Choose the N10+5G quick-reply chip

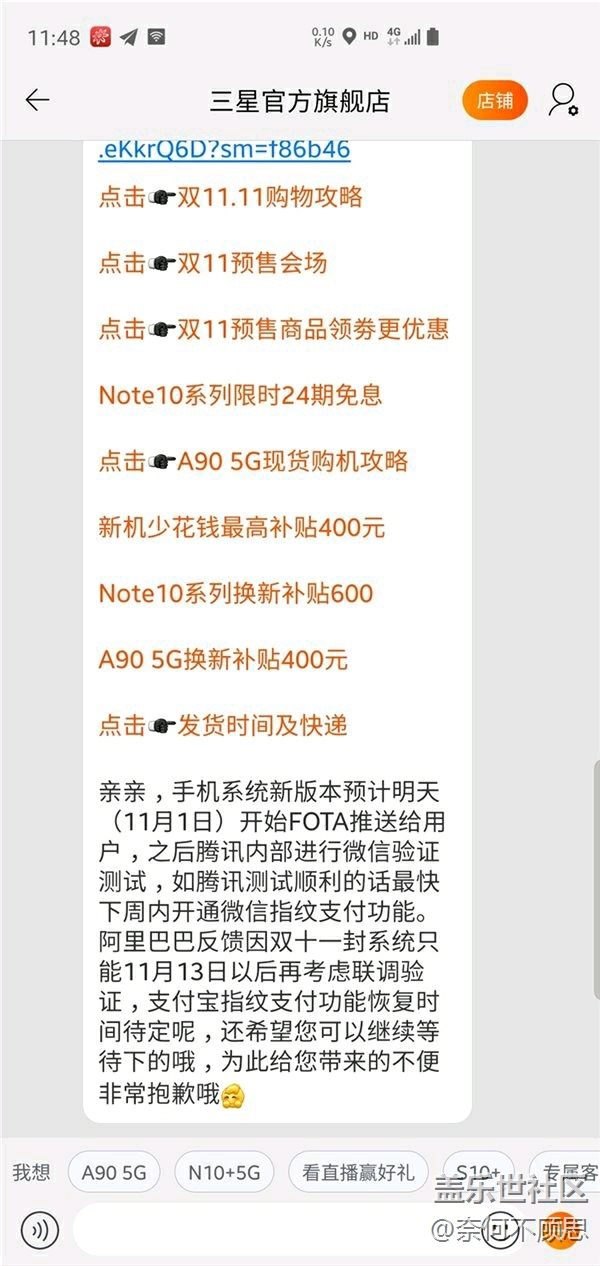[x=224, y=1172]
